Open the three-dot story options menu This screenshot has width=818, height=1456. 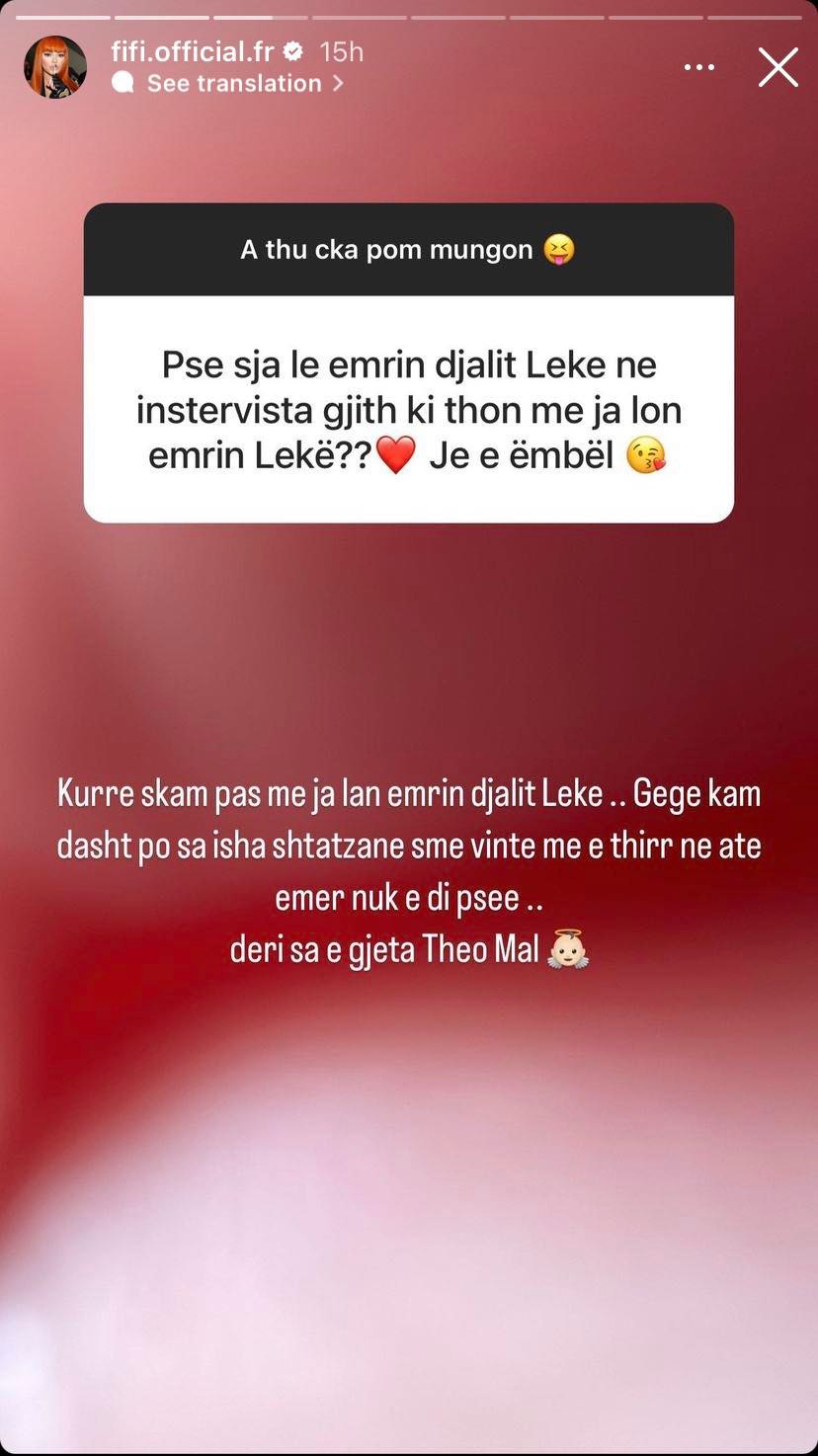698,68
